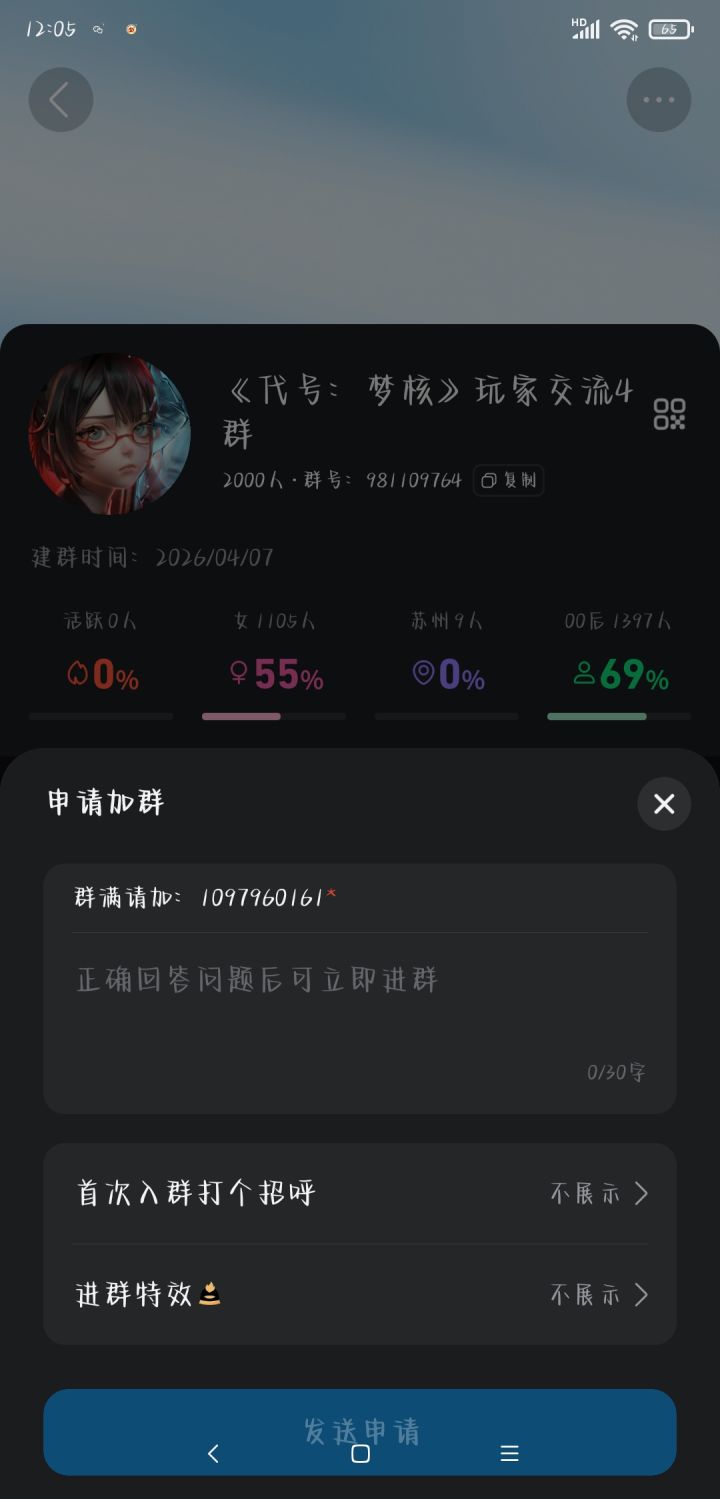Tap the navigation back triangle button
The image size is (720, 1499).
click(213, 1454)
